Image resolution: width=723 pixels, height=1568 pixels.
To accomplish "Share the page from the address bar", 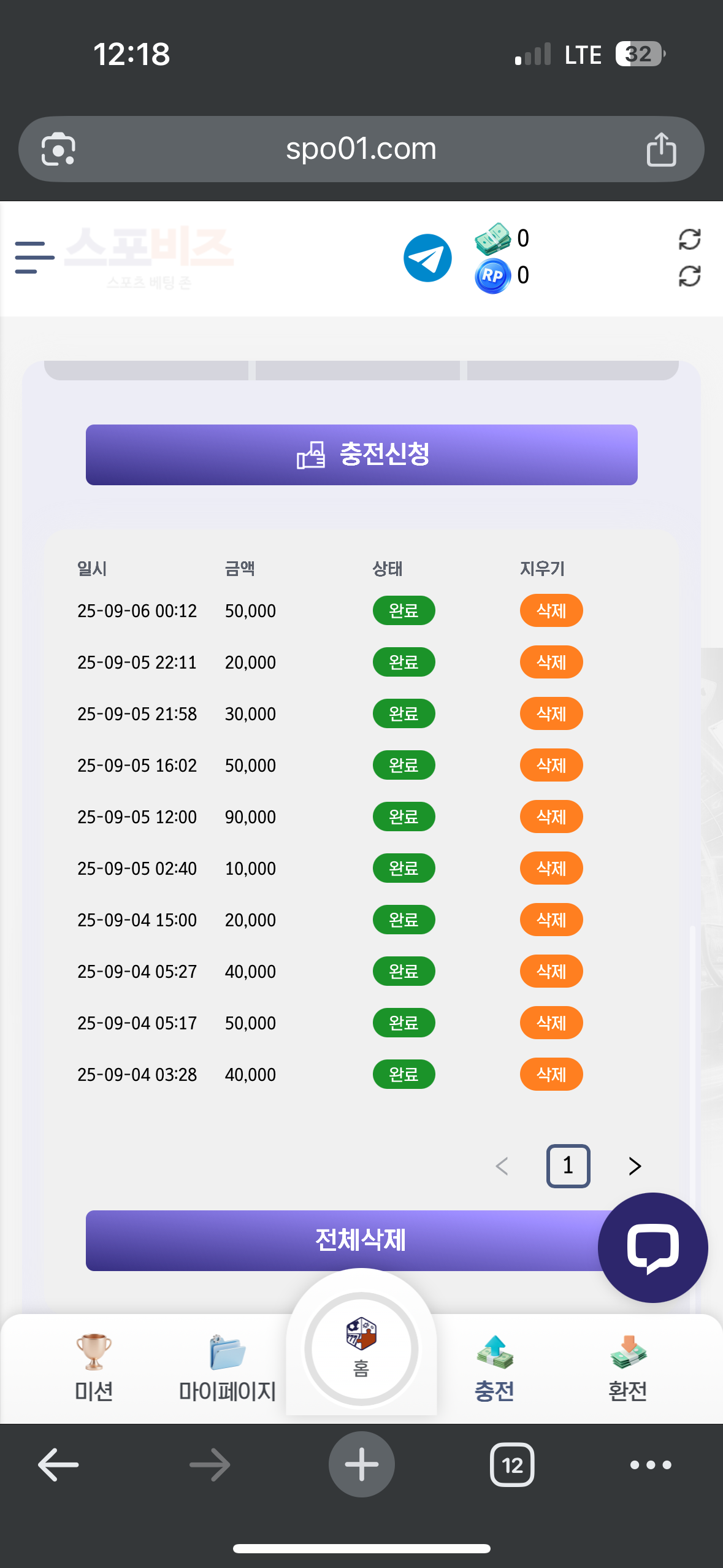I will (661, 149).
